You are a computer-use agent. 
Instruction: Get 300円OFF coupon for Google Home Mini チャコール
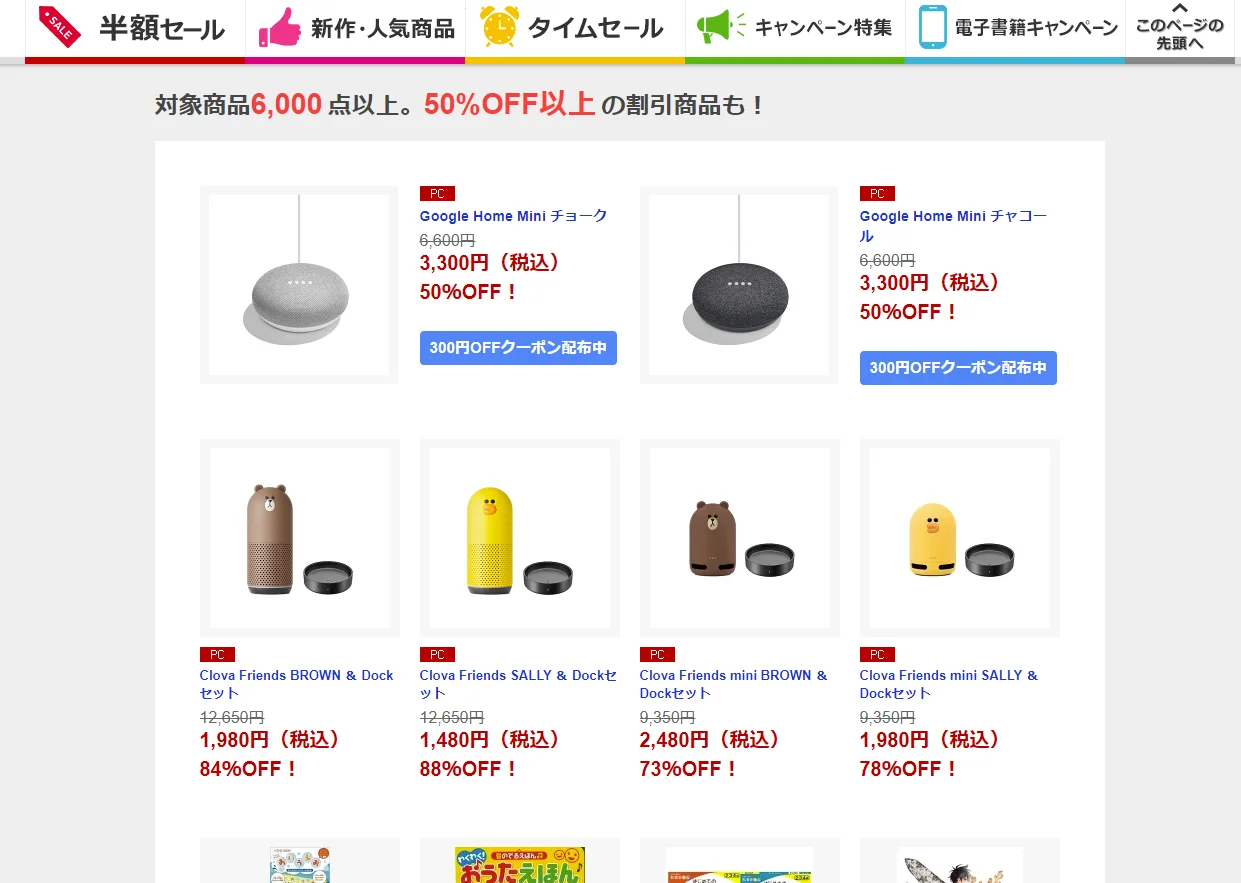(x=958, y=368)
